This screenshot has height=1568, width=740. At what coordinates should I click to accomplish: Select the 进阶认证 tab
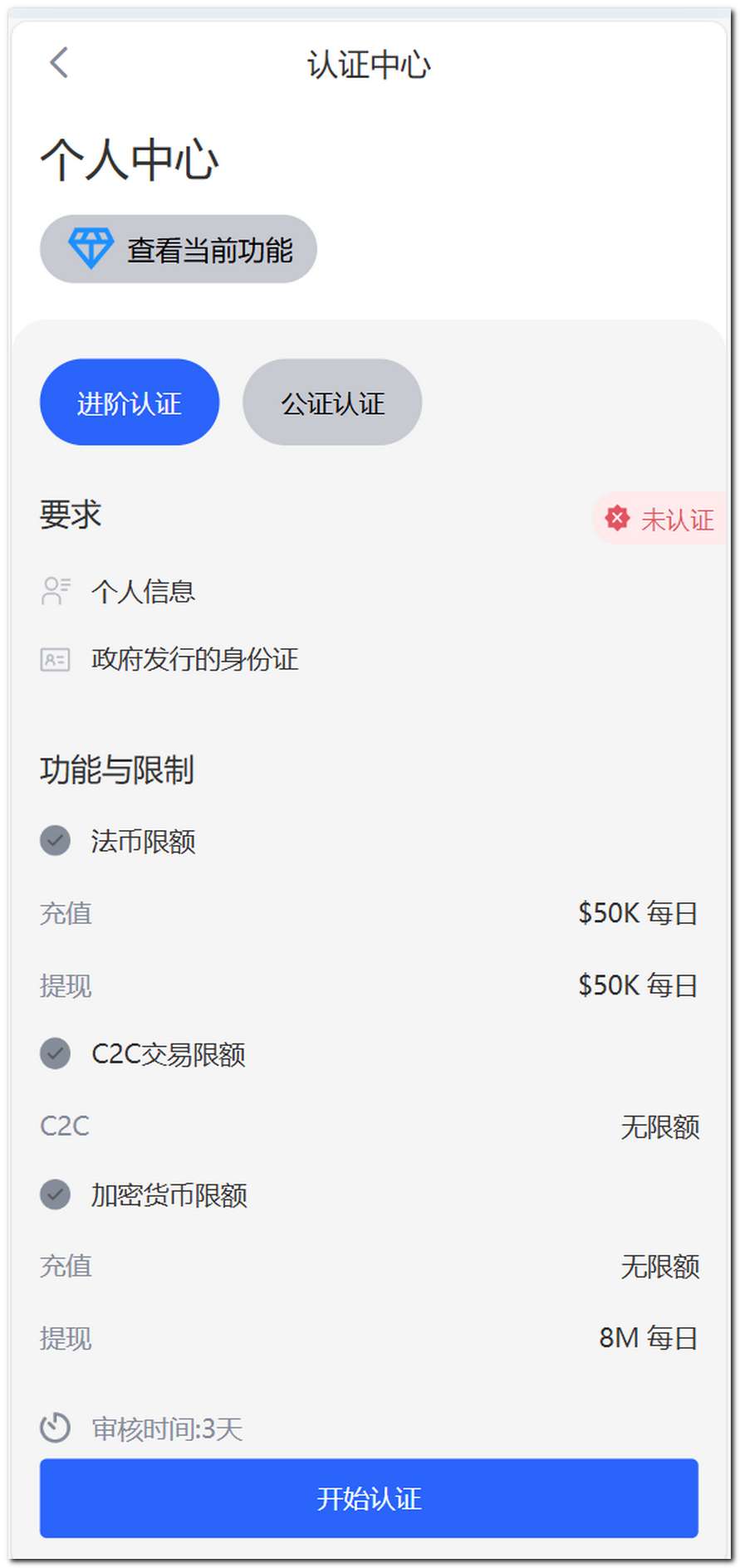130,403
